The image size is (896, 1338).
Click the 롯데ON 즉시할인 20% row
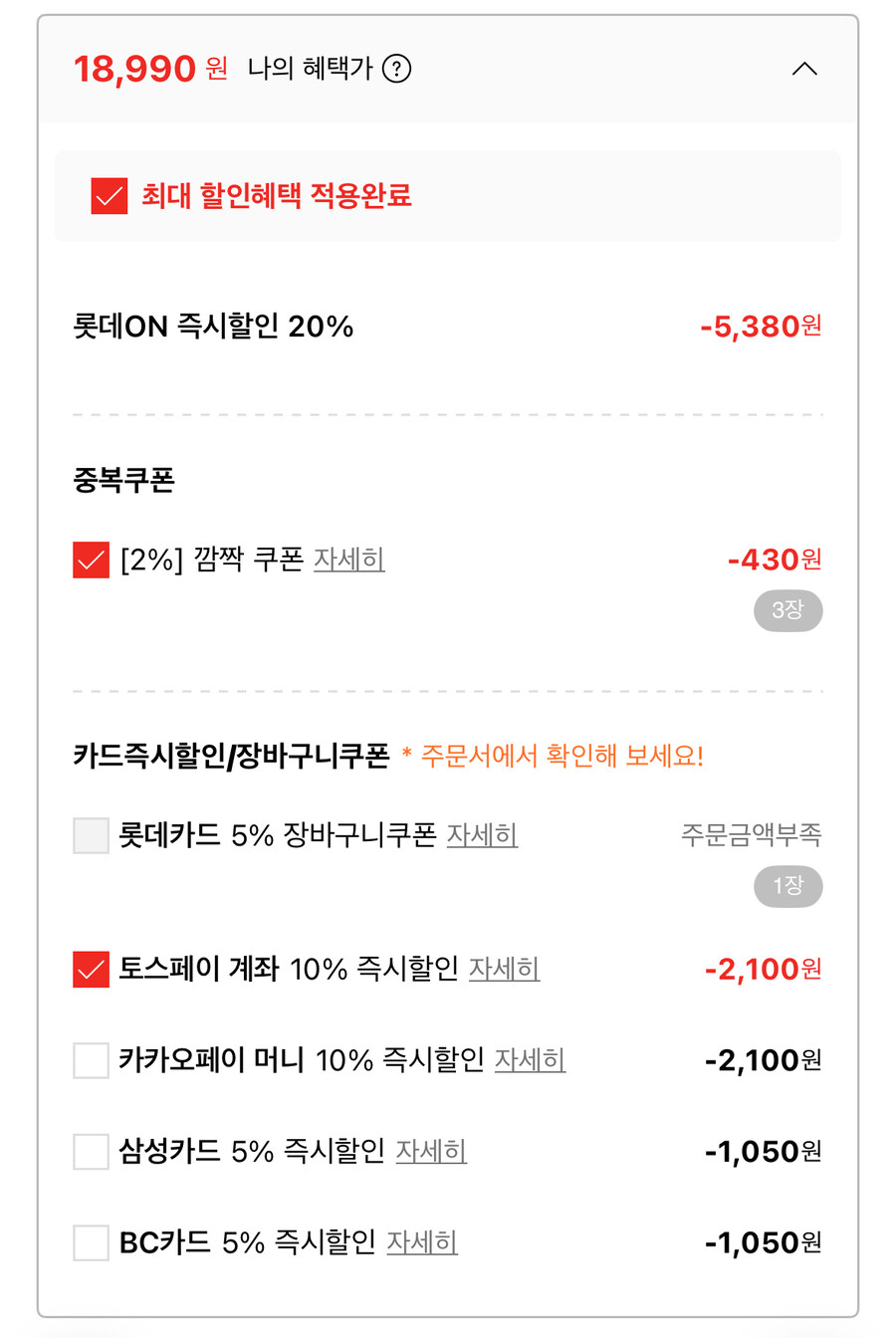[215, 326]
